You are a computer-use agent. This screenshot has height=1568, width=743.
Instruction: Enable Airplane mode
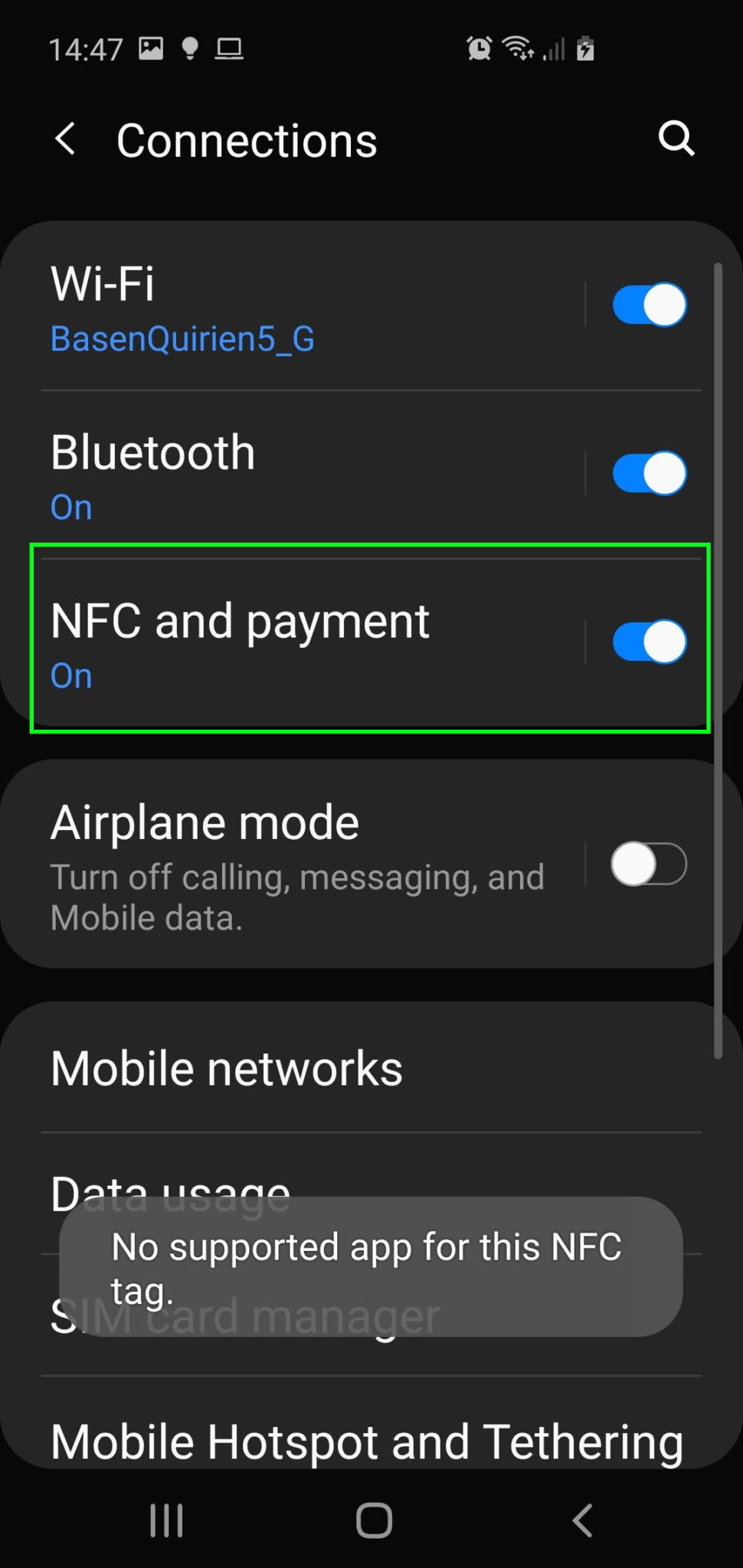click(649, 863)
